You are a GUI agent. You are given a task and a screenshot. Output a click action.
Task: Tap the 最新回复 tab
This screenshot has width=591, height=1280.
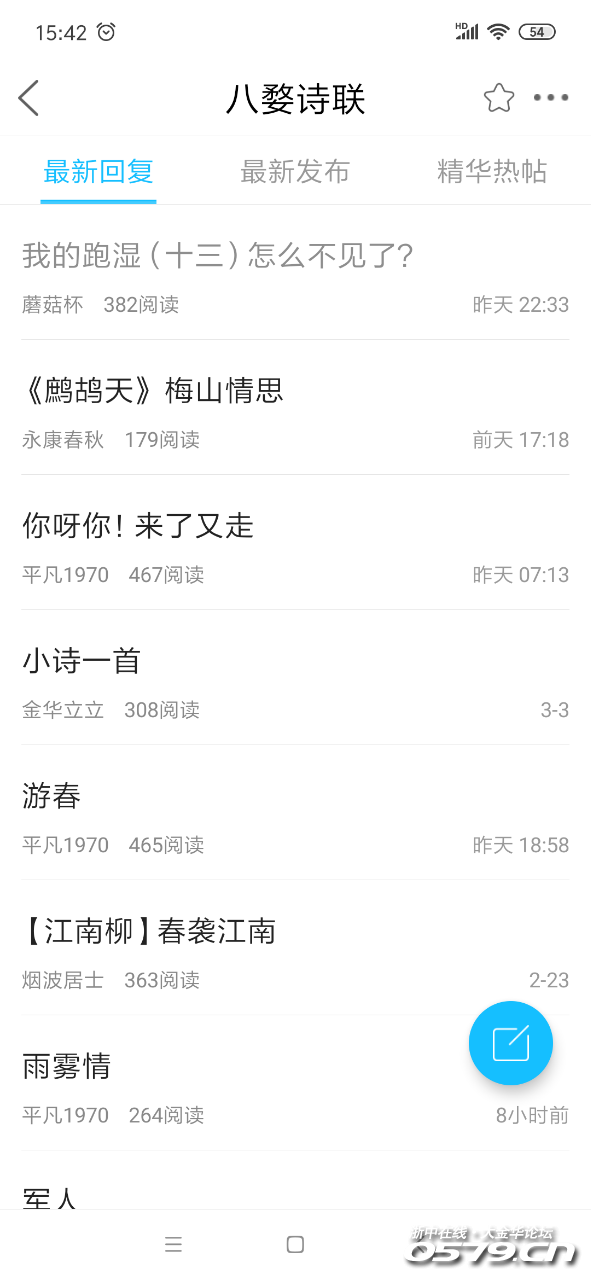point(98,171)
